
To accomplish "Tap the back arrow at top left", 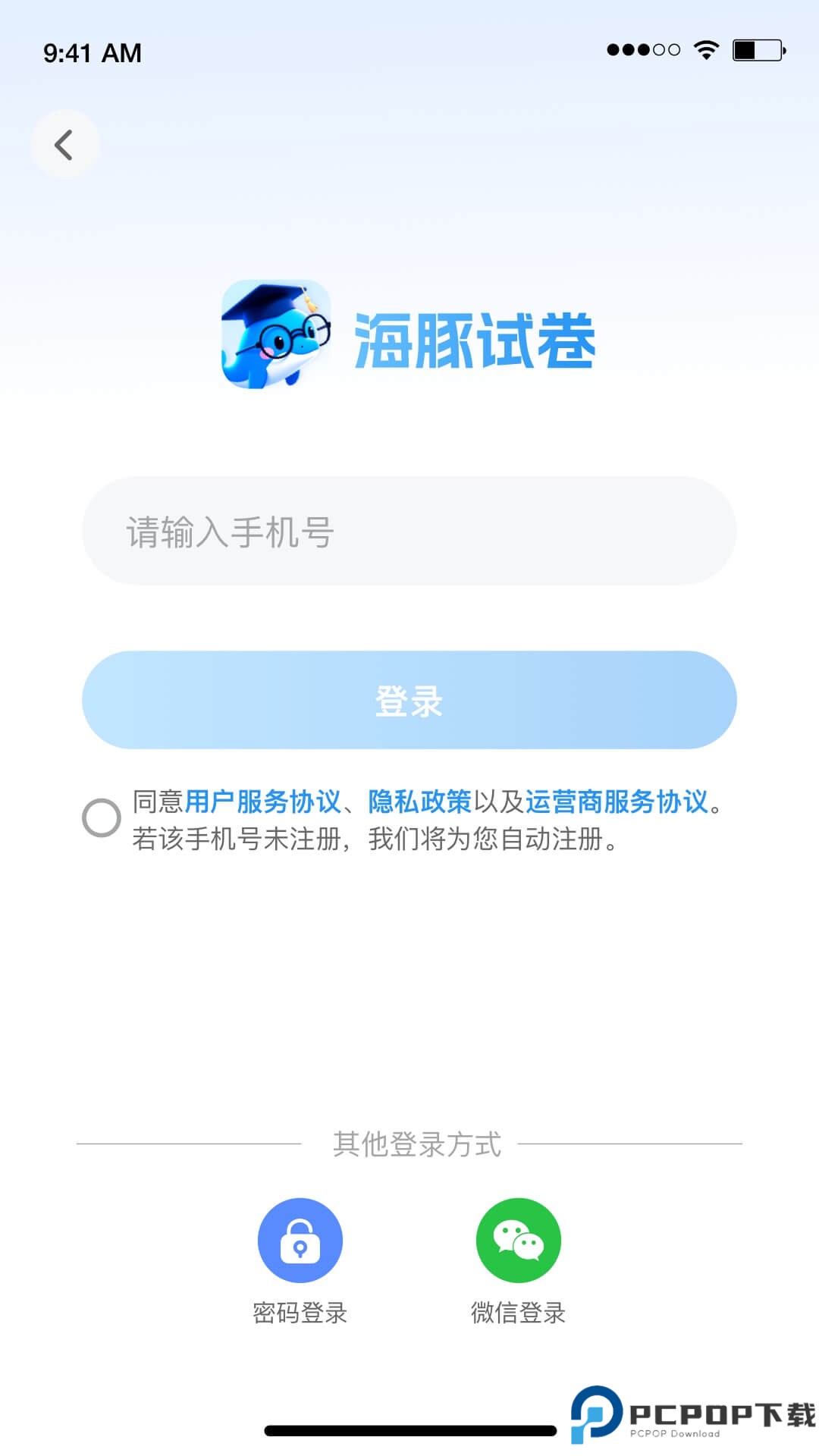I will 64,144.
